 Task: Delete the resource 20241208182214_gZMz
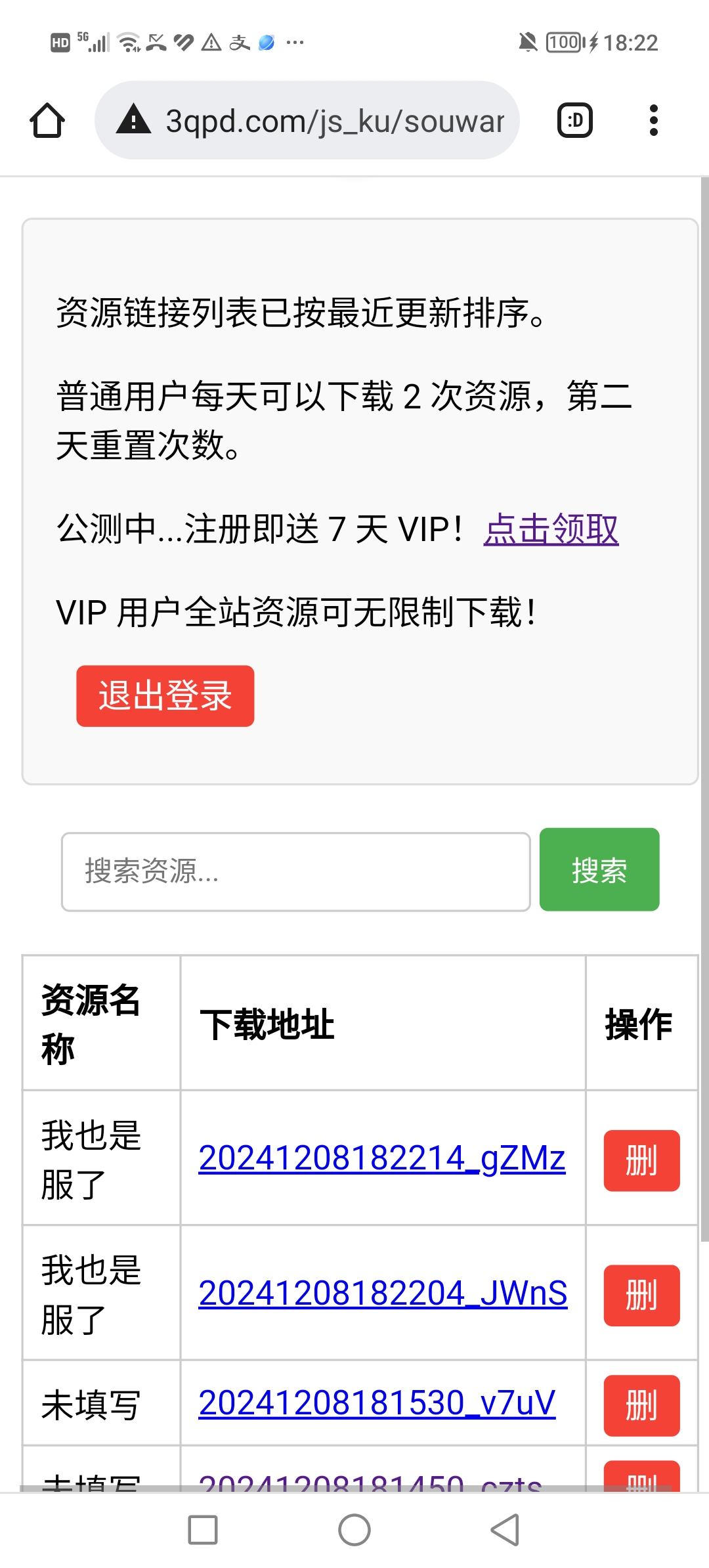tap(641, 1160)
